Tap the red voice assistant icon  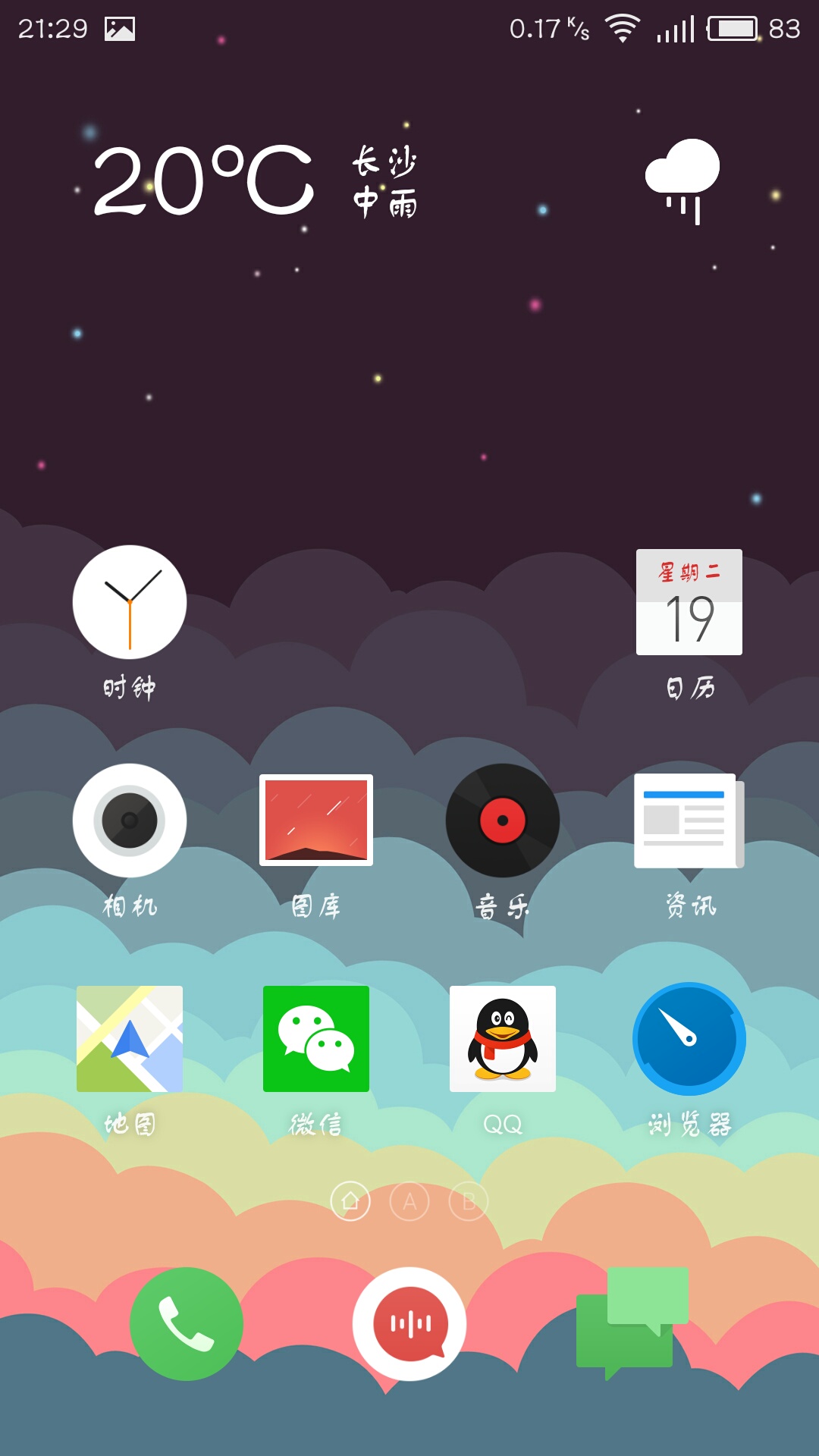coord(409,1324)
